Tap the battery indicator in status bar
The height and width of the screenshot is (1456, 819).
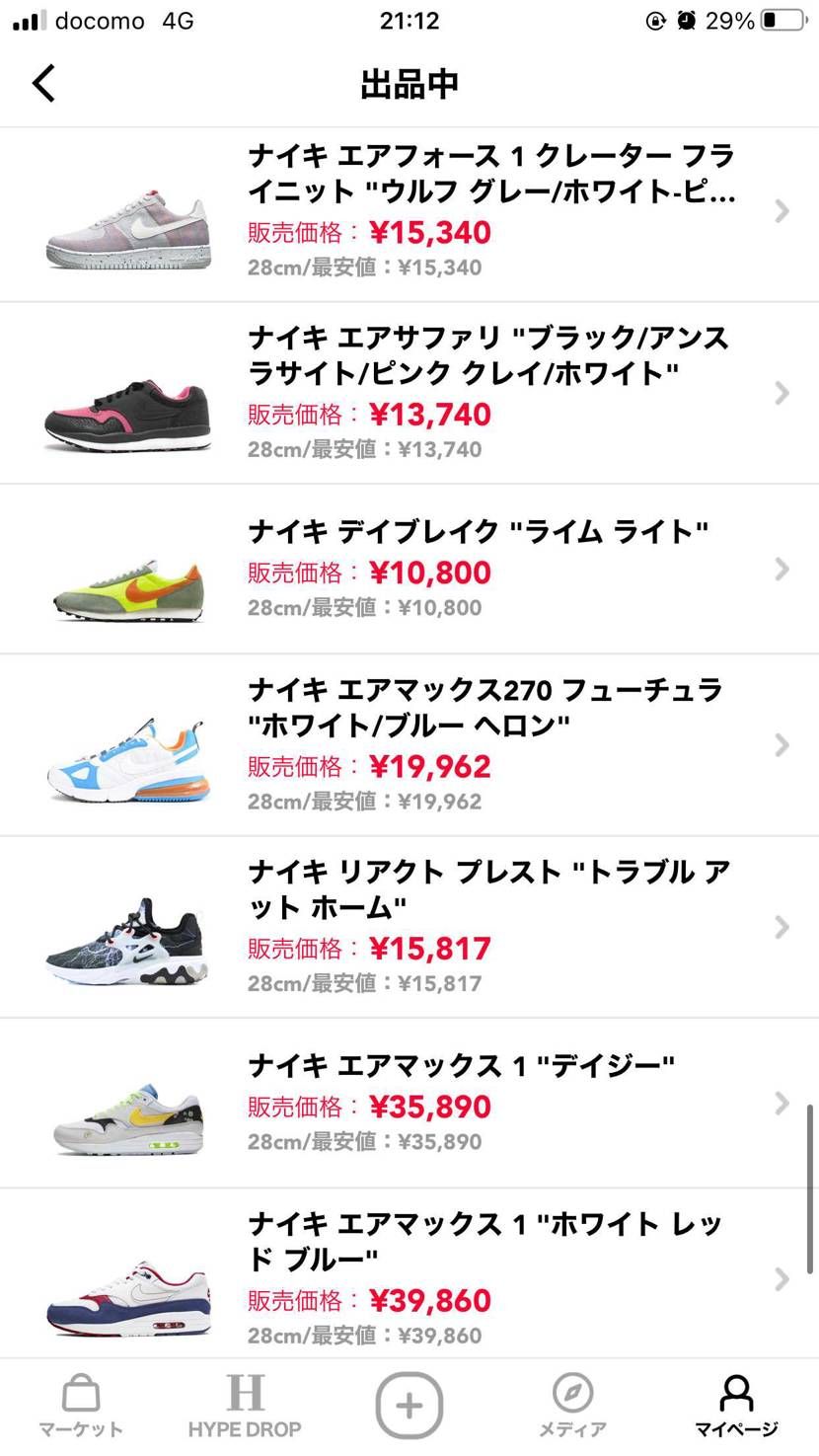[784, 20]
